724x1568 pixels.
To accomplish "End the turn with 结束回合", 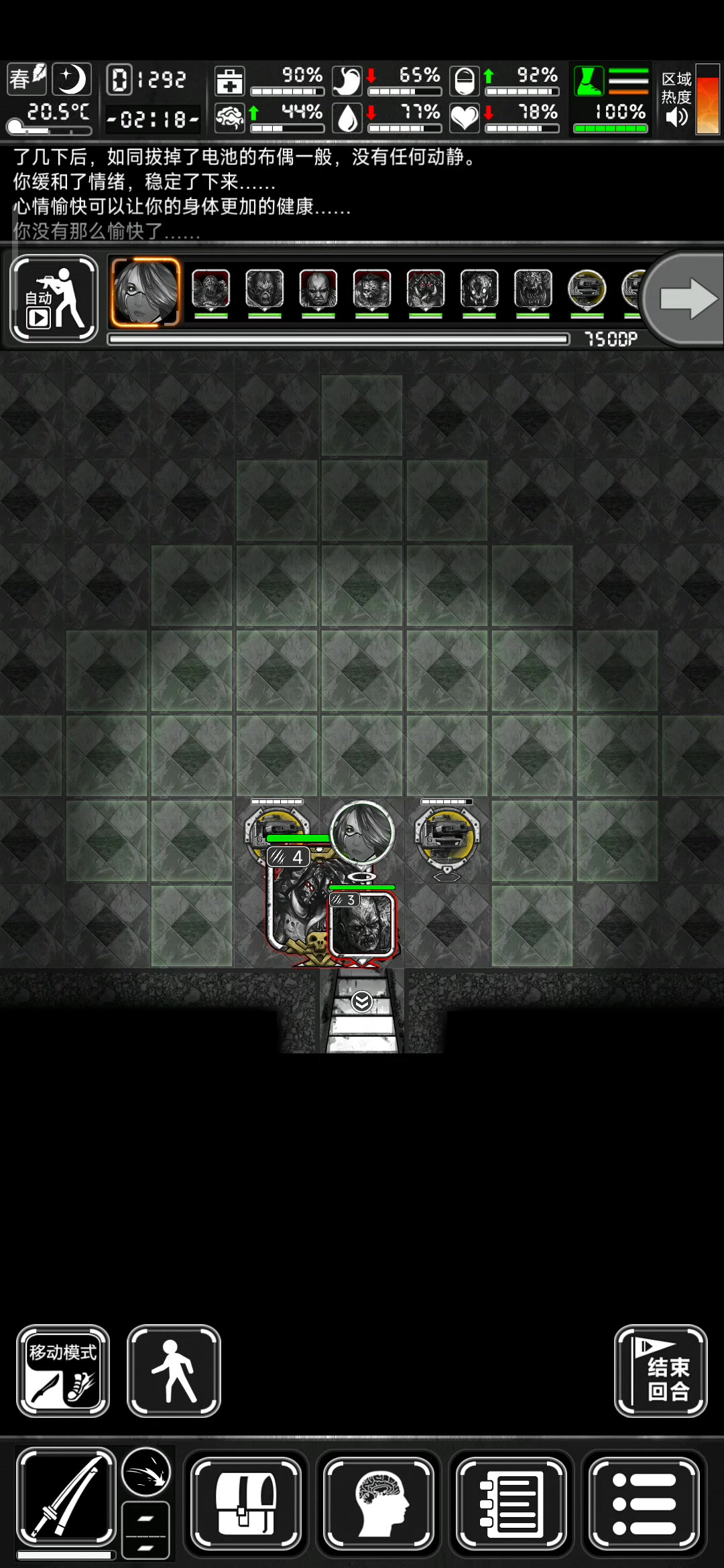I will pyautogui.click(x=660, y=1371).
